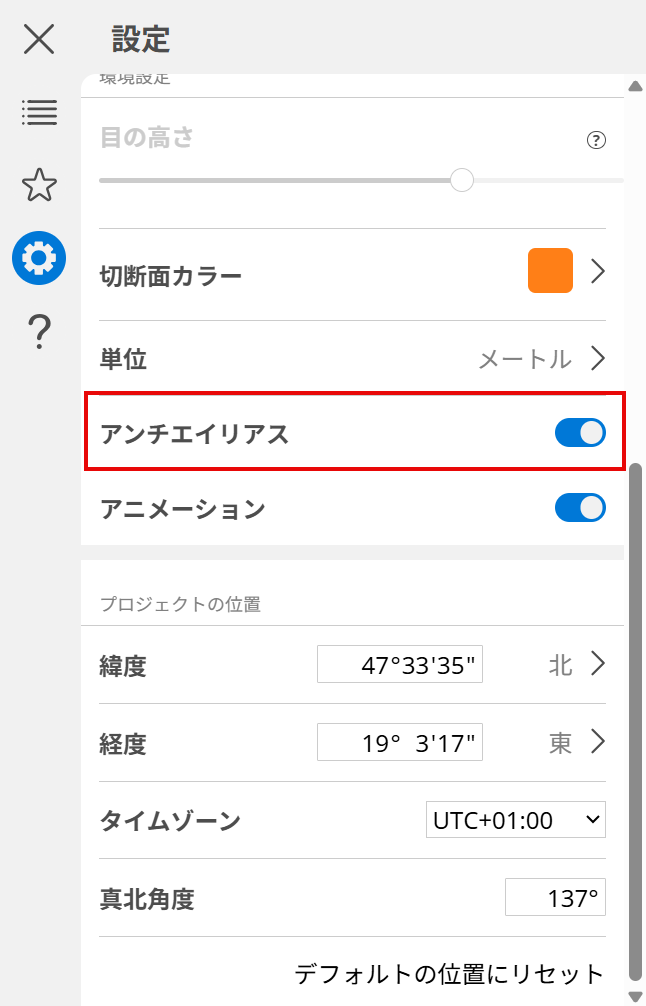Open the list view icon
This screenshot has height=1006, width=646.
(39, 113)
